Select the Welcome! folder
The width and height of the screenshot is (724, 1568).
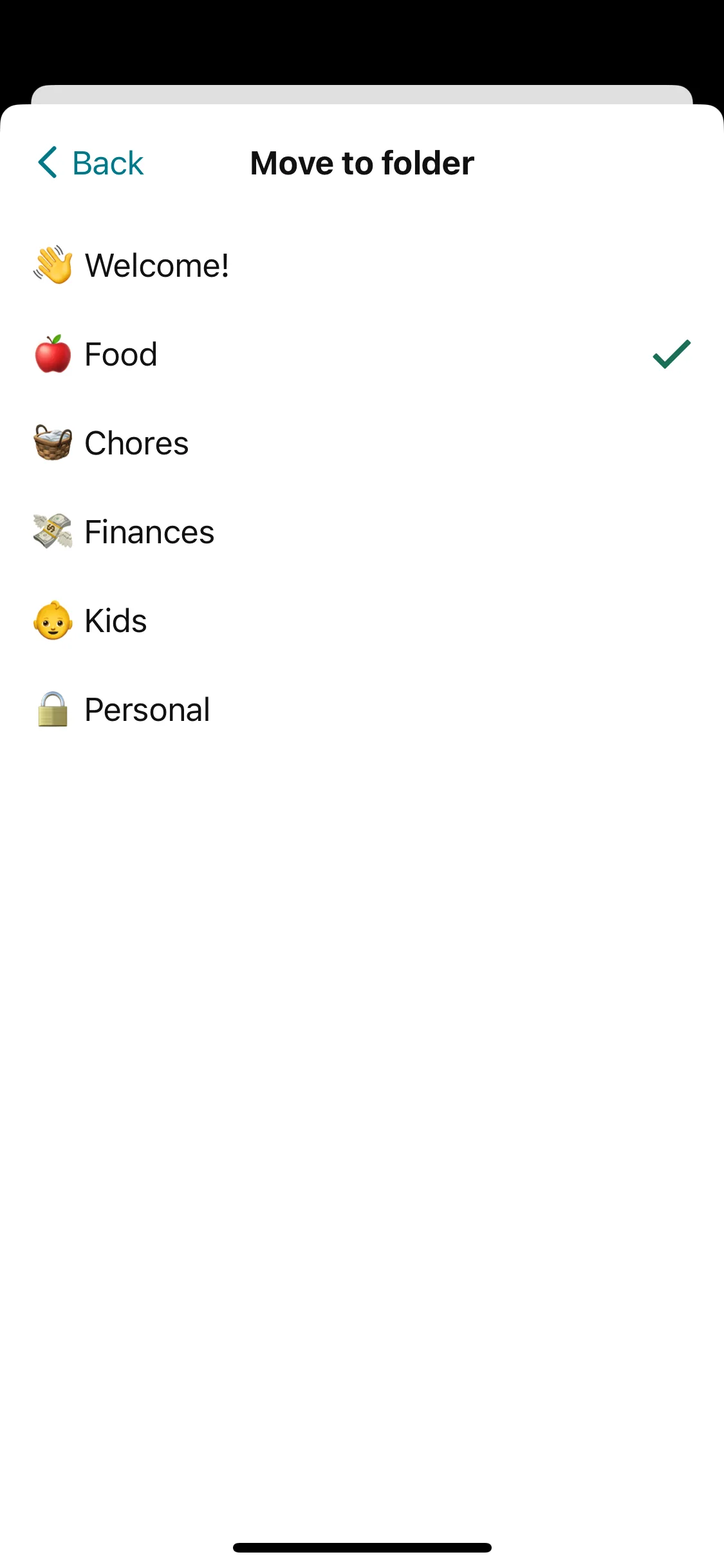point(156,266)
